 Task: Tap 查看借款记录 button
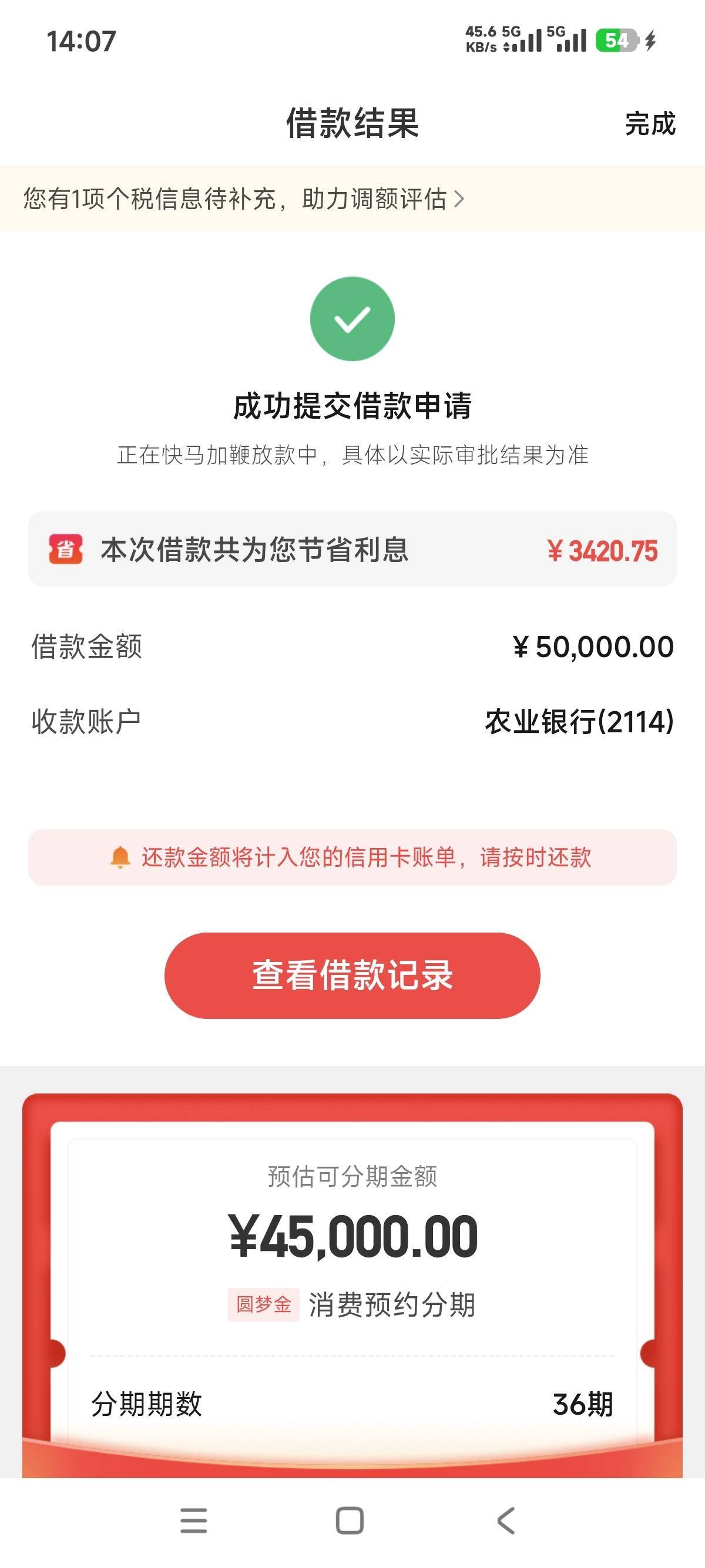click(352, 975)
